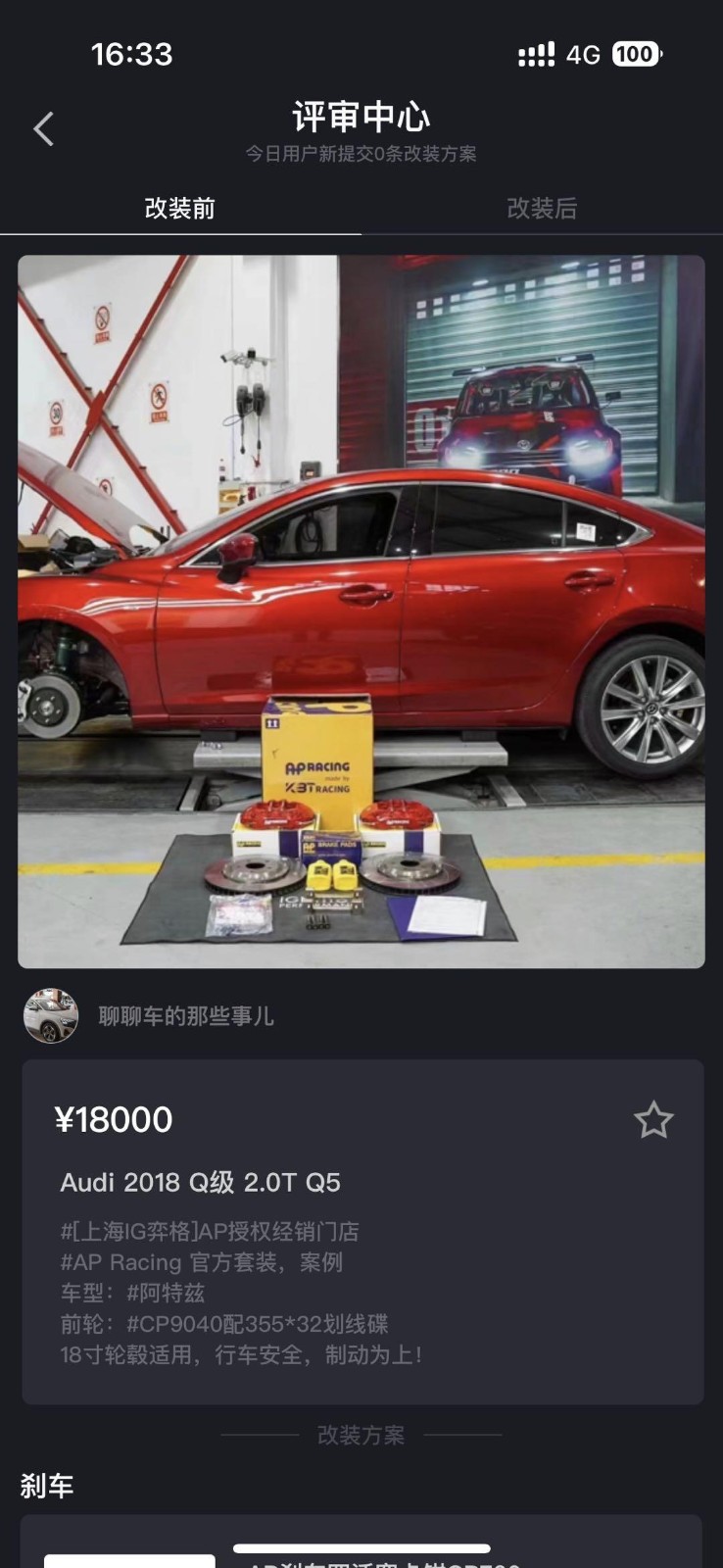Switch to the 改装后 tab
723x1568 pixels.
pyautogui.click(x=542, y=208)
